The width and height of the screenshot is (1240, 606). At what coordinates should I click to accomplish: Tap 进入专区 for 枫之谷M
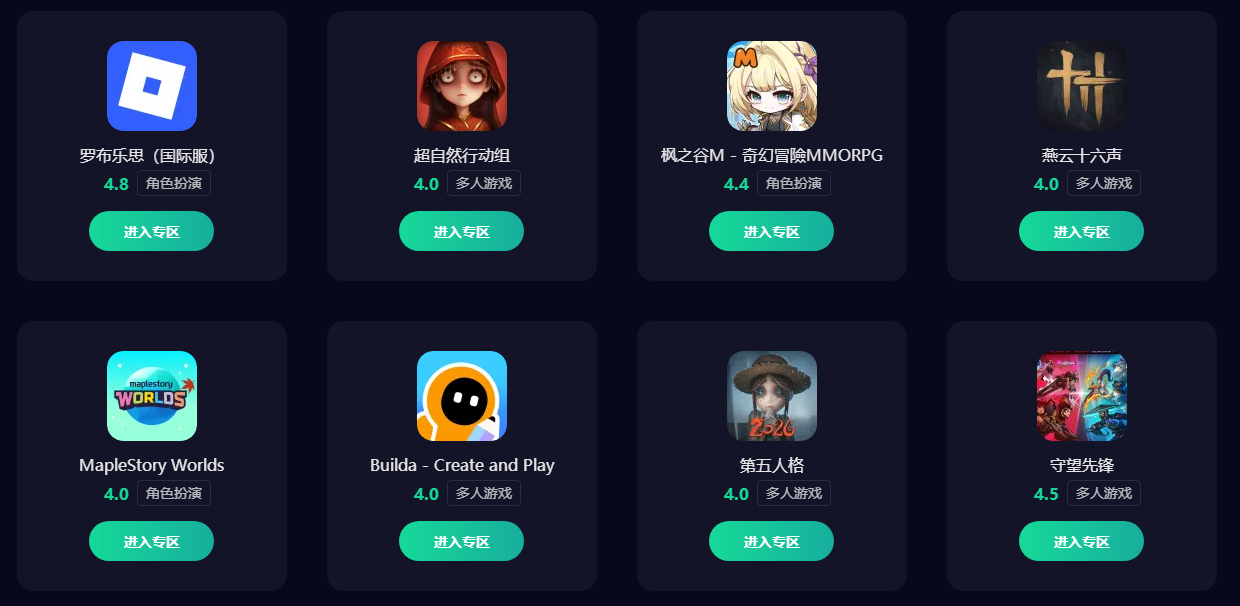click(771, 231)
